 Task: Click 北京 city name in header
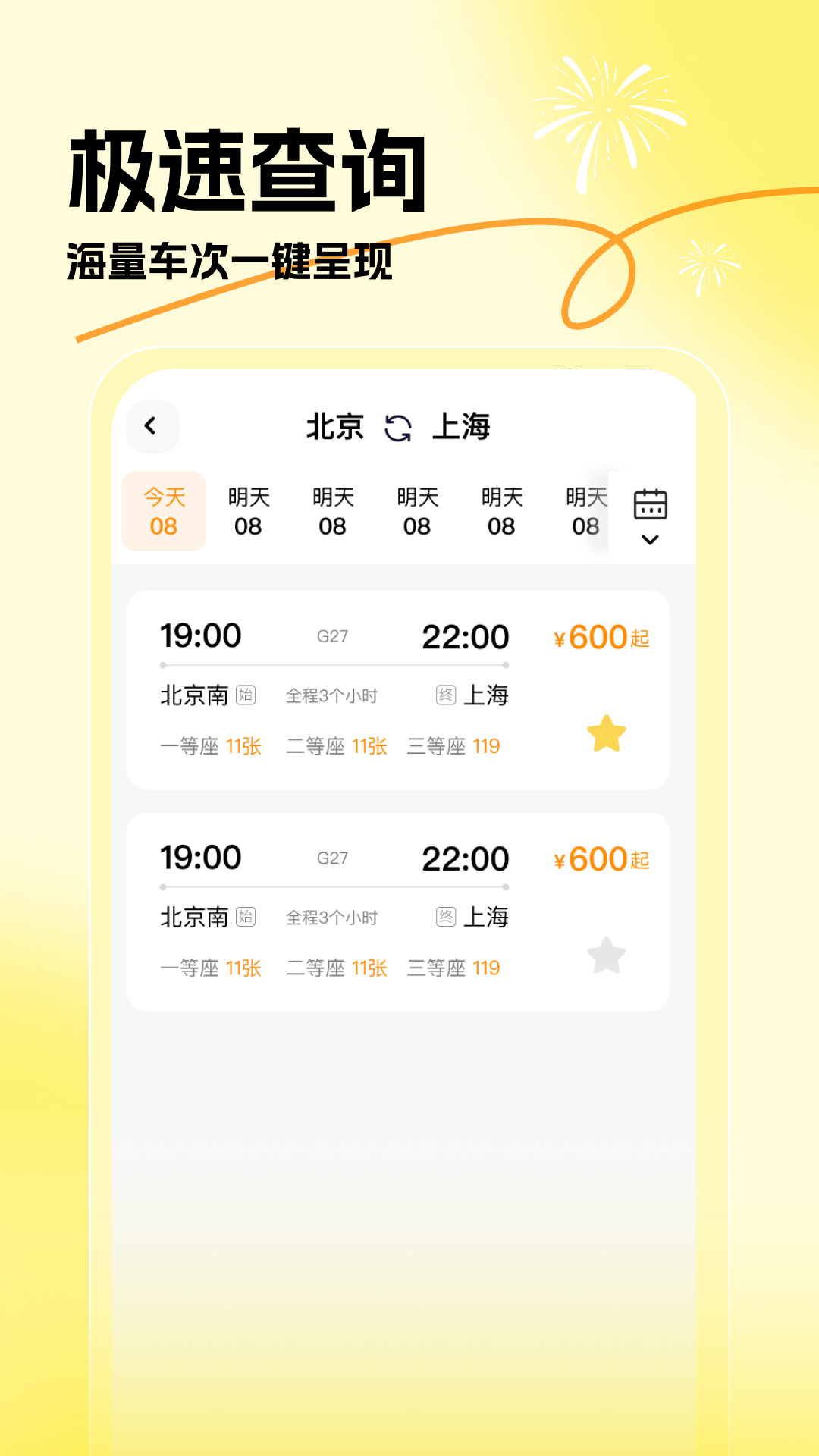pos(334,427)
